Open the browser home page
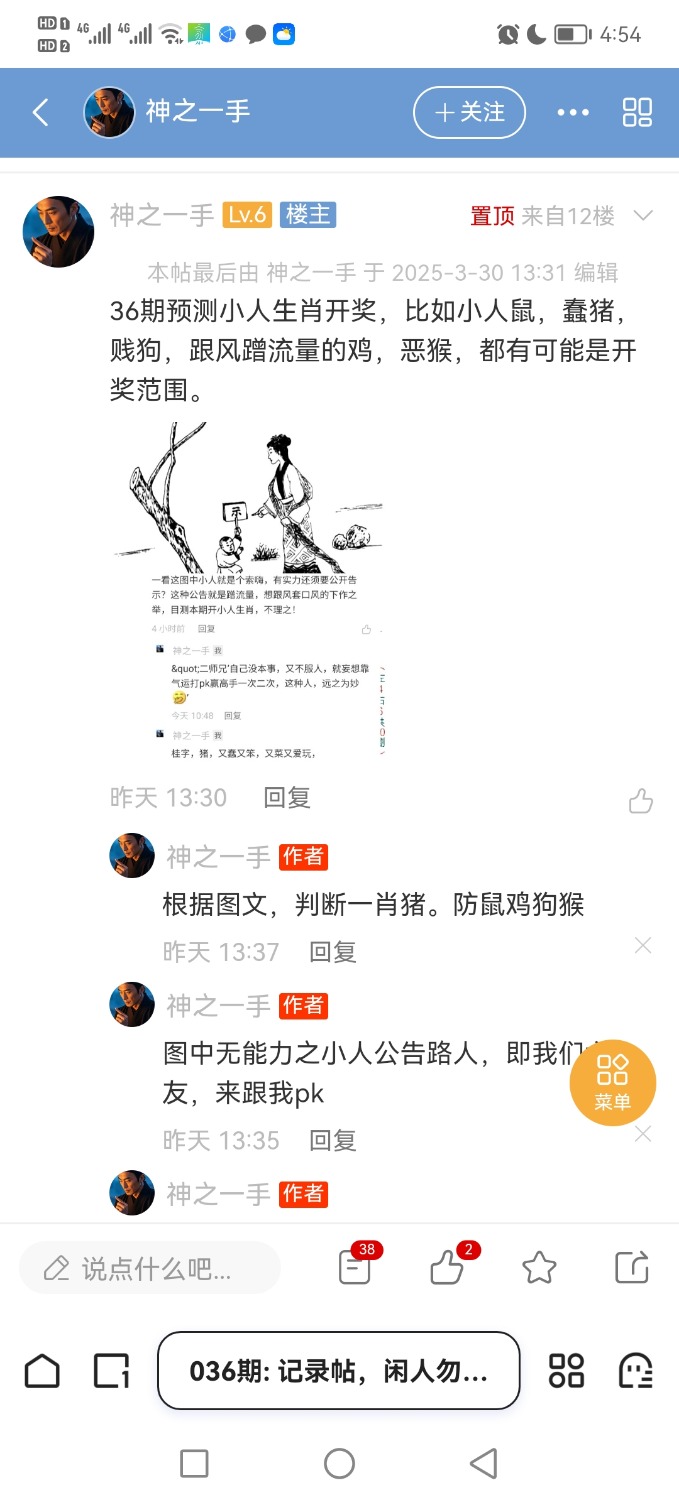 click(x=42, y=1370)
